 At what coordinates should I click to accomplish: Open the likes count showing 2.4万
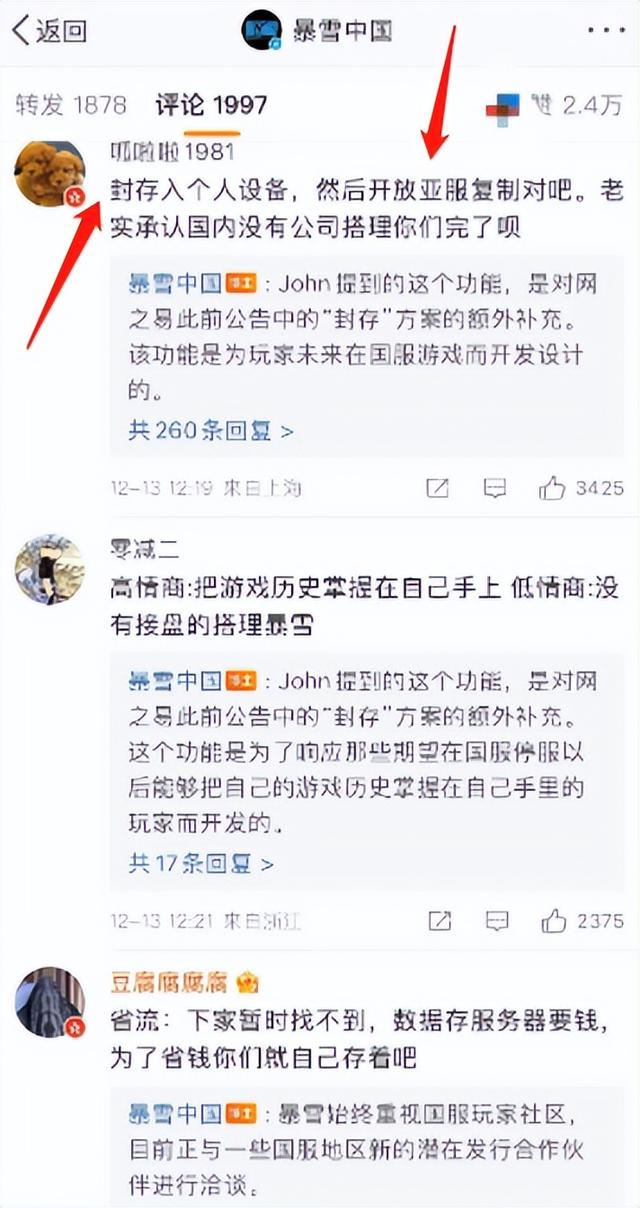click(x=575, y=105)
